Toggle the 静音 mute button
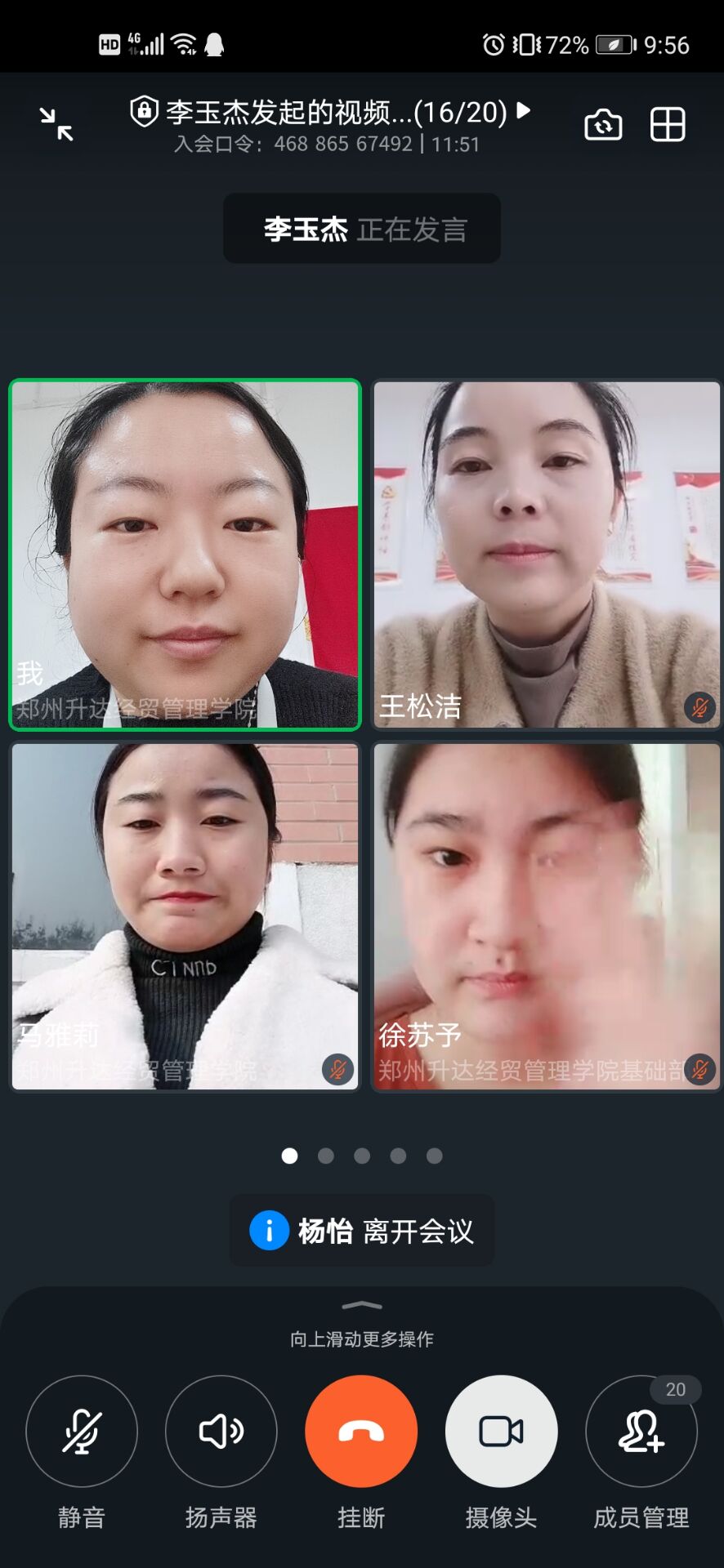Screen dimensions: 724x1568 pos(82,1432)
